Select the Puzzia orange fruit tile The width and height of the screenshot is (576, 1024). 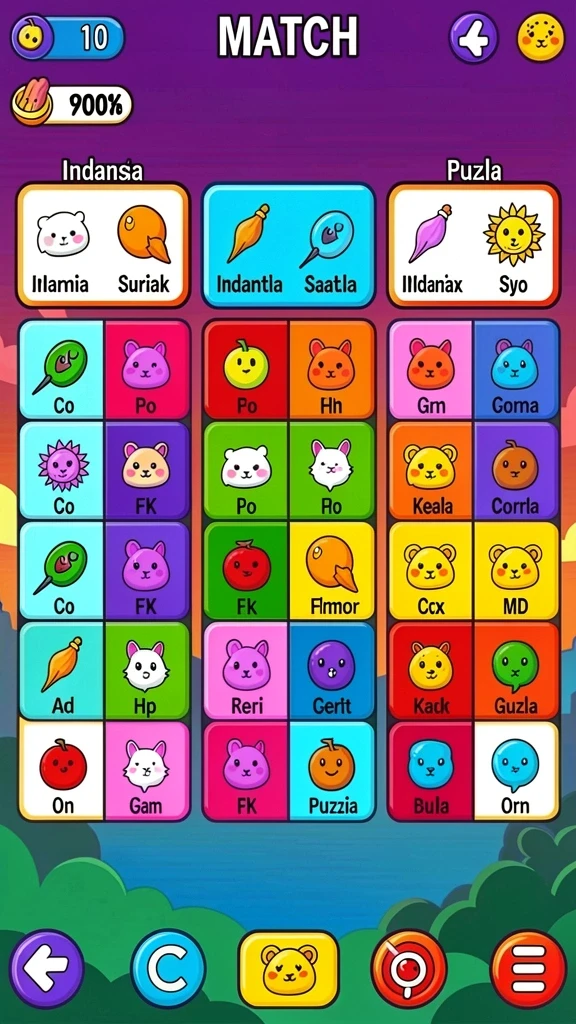click(332, 771)
